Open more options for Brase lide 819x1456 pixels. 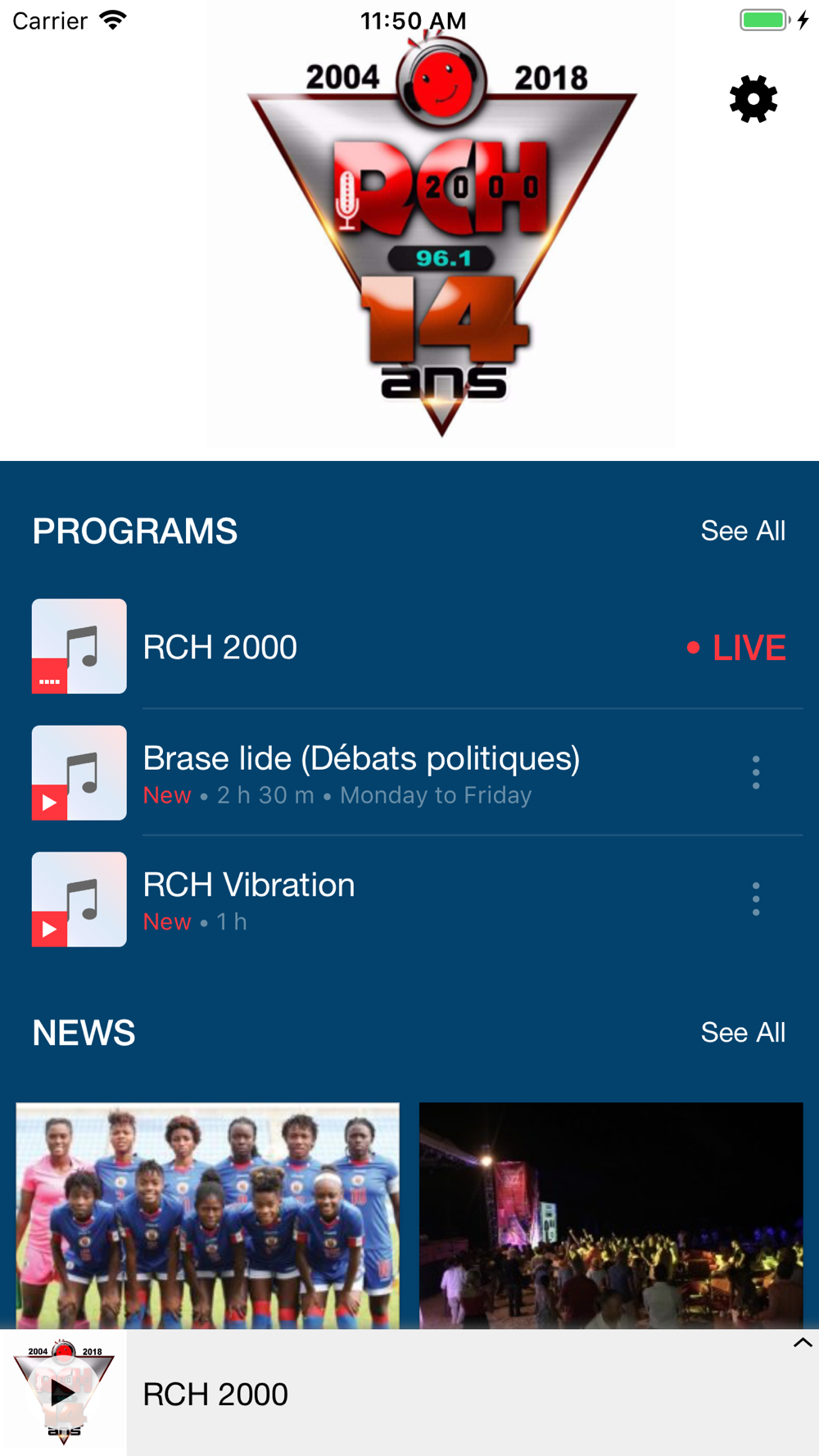pyautogui.click(x=756, y=772)
